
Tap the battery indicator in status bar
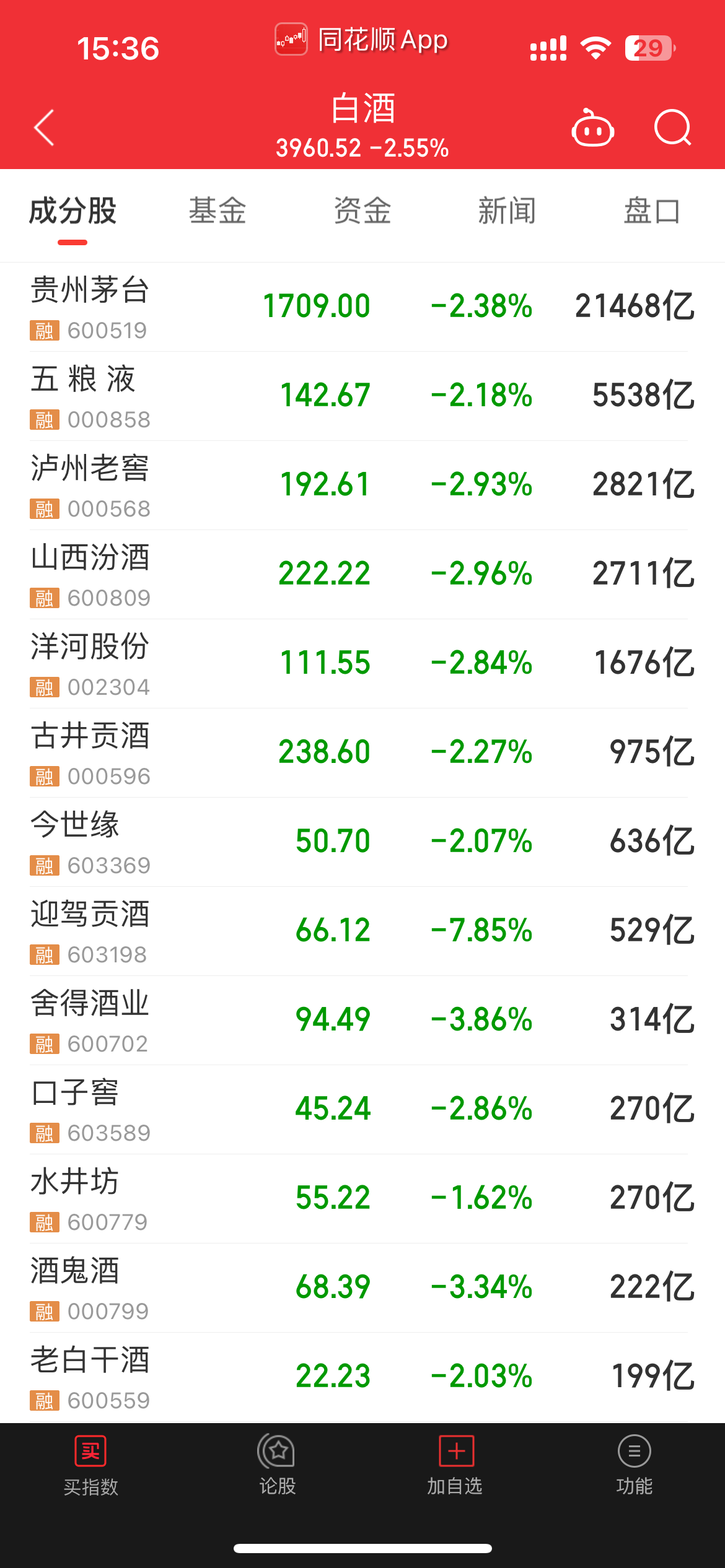tap(650, 47)
